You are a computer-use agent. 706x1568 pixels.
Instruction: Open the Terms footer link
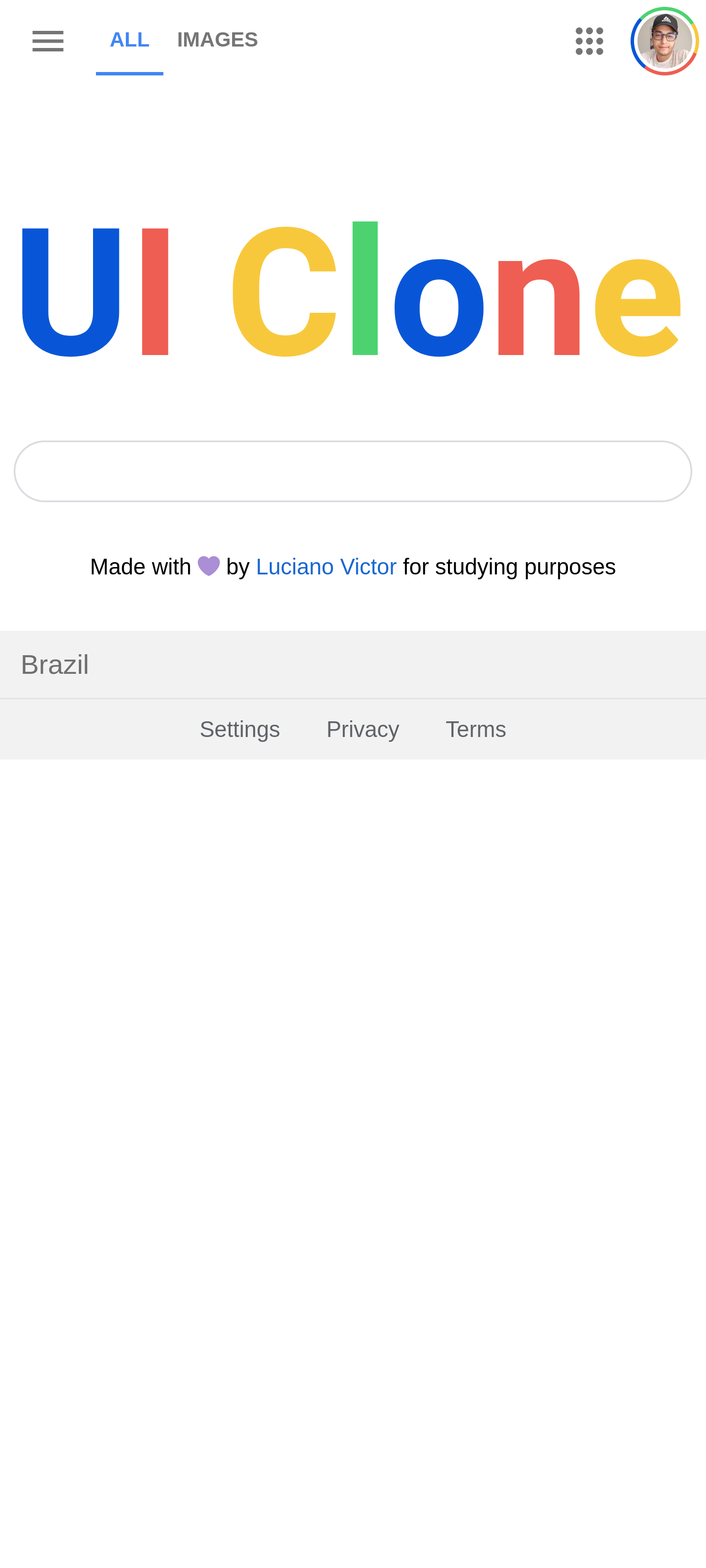click(476, 729)
